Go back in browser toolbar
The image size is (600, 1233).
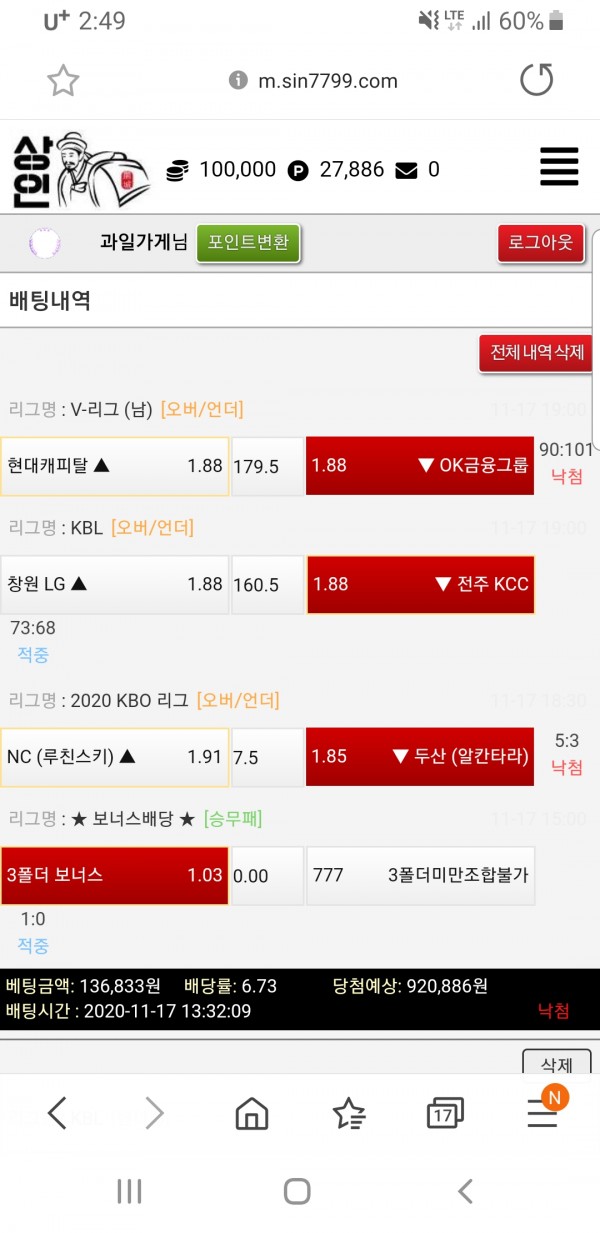point(57,1112)
